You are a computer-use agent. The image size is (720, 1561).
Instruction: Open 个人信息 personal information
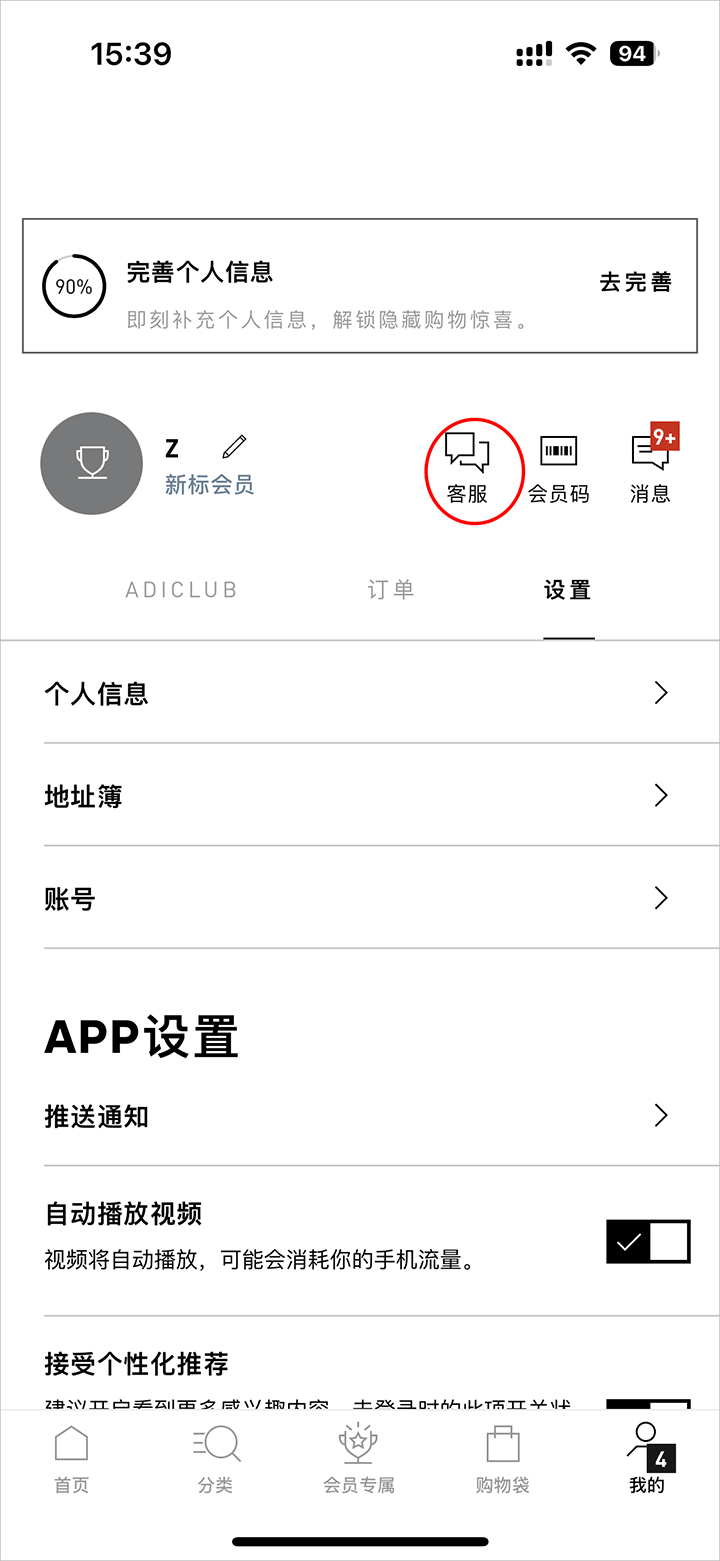pyautogui.click(x=360, y=693)
